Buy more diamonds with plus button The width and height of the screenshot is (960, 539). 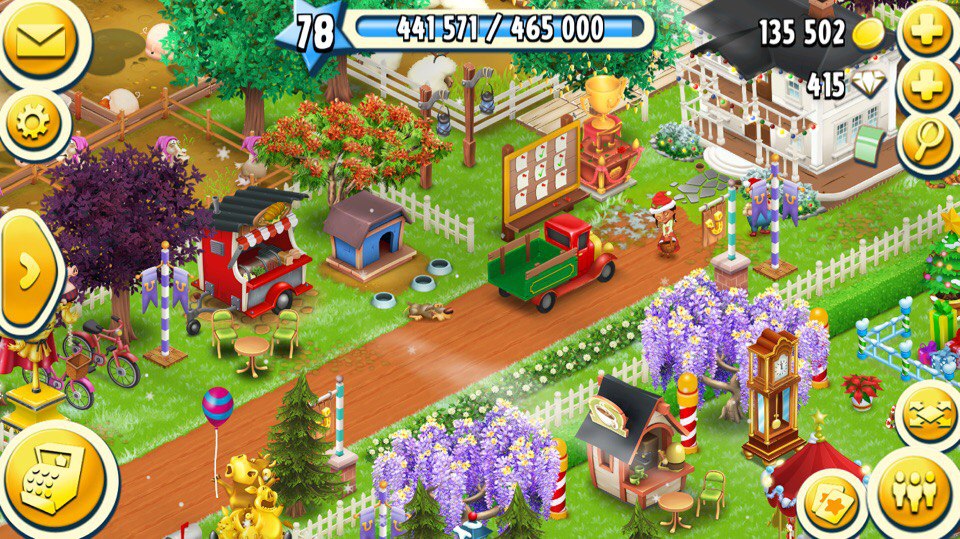click(x=927, y=87)
